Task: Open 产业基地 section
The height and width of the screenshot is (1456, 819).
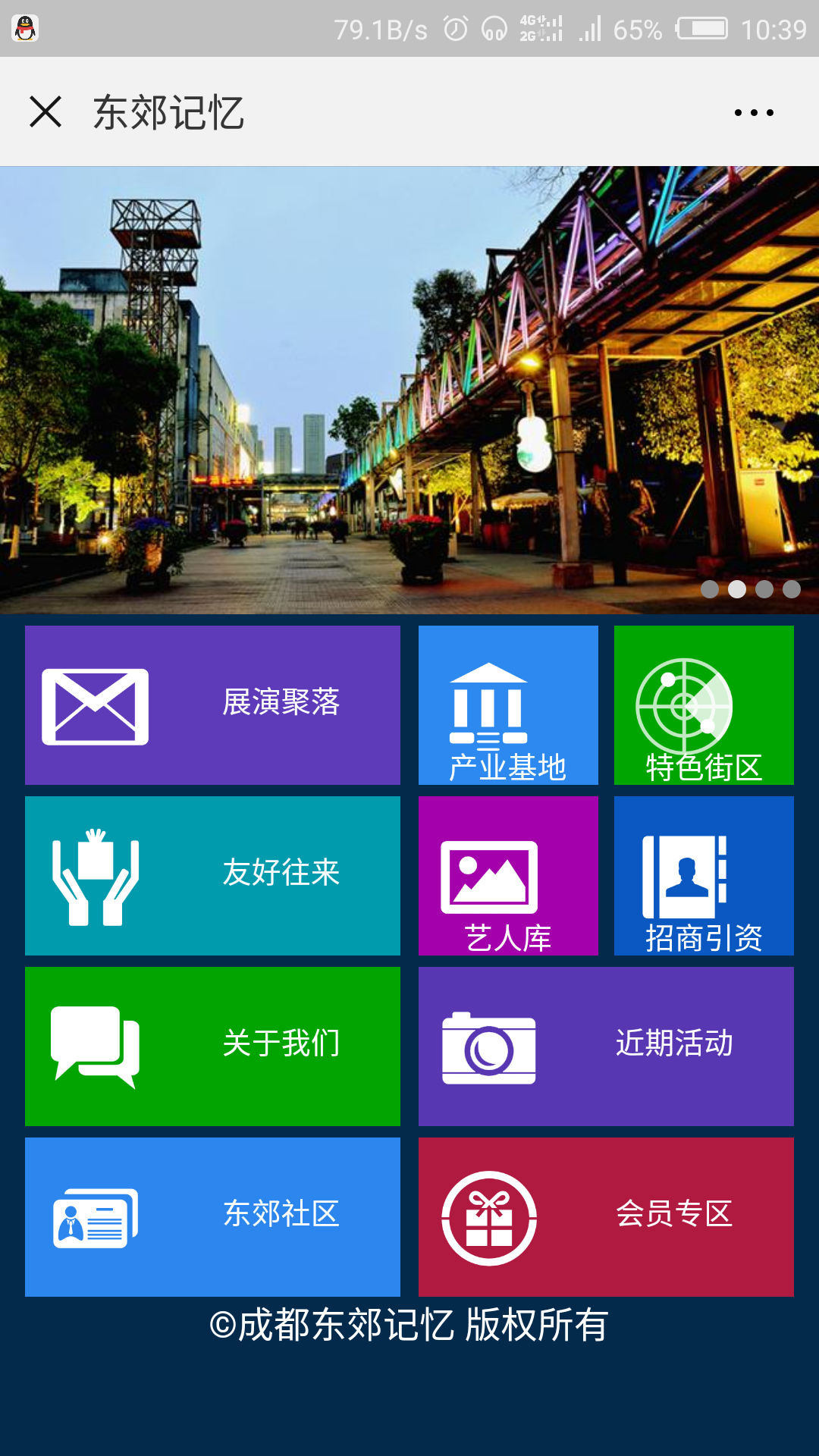Action: click(508, 704)
